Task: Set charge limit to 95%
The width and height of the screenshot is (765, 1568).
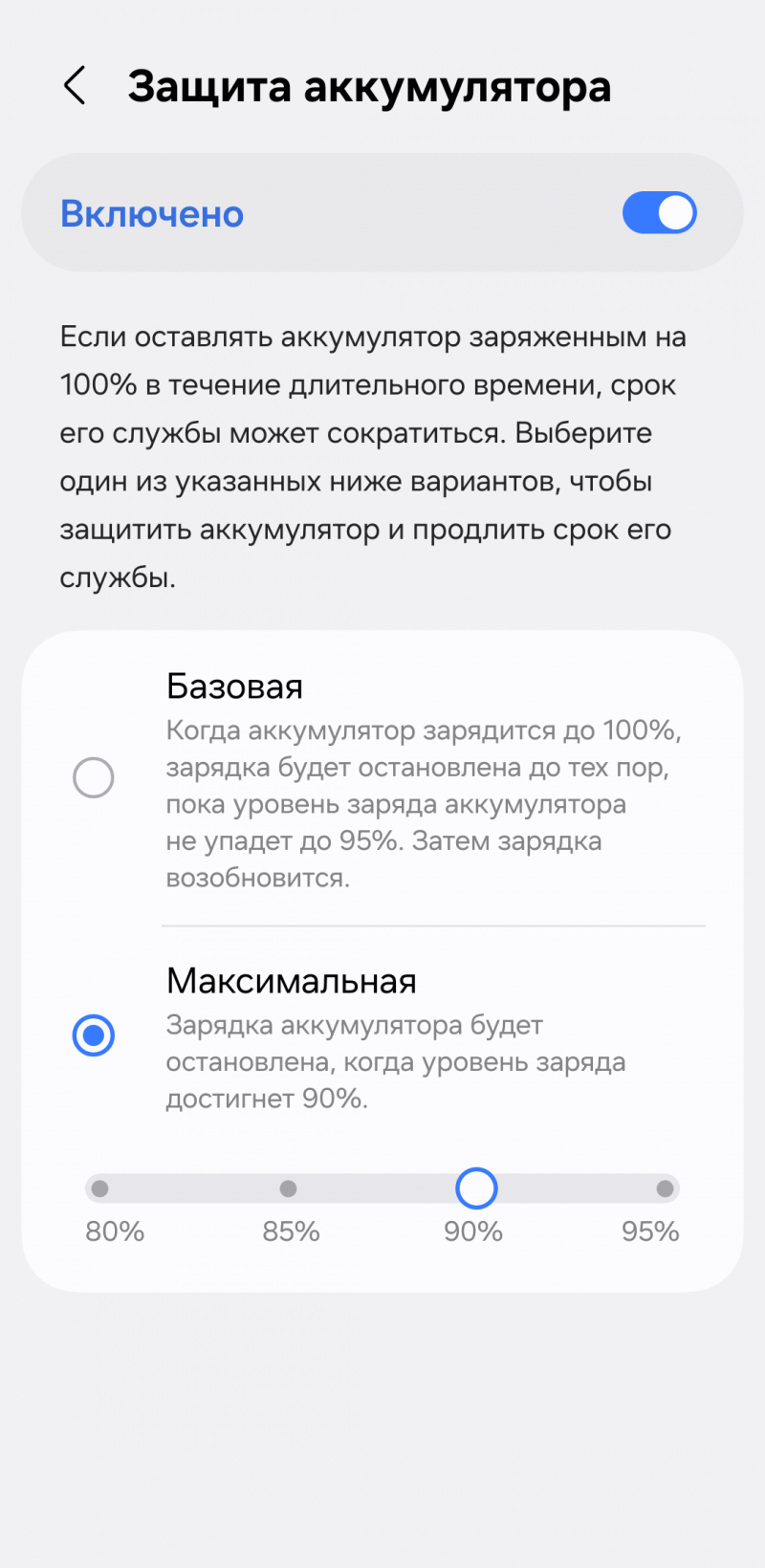Action: (x=665, y=1188)
